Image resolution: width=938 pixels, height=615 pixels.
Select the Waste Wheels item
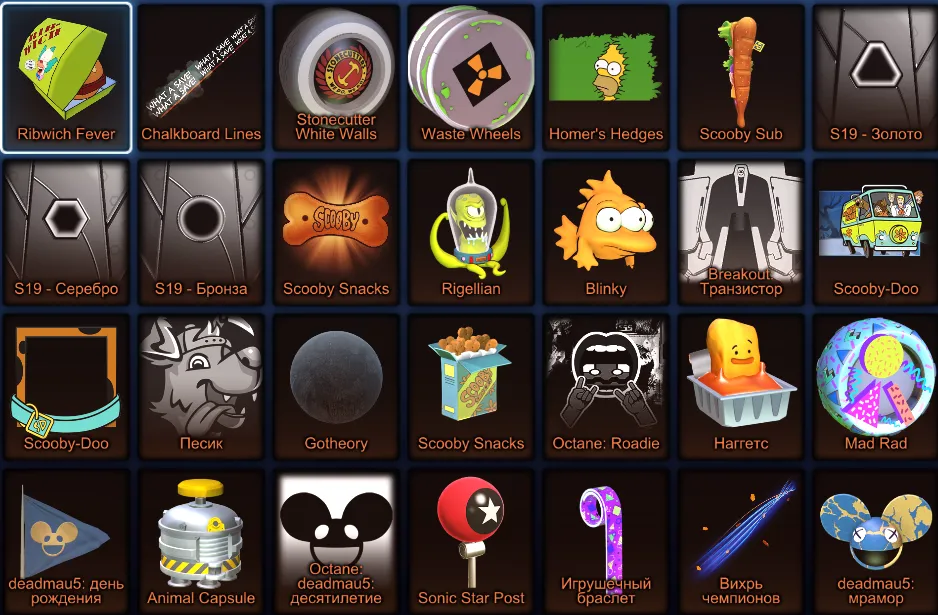click(471, 77)
